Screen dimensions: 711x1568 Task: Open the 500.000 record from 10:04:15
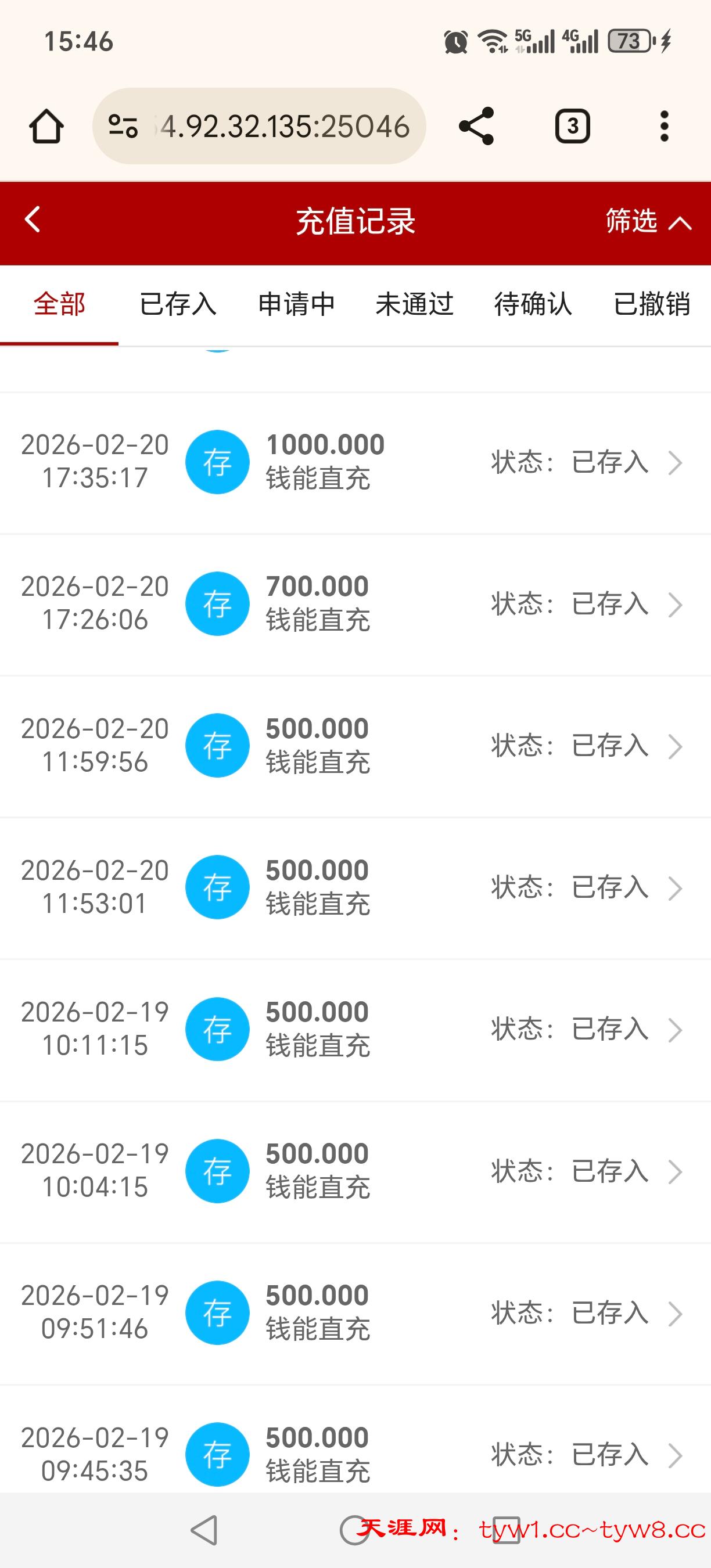pyautogui.click(x=355, y=1171)
